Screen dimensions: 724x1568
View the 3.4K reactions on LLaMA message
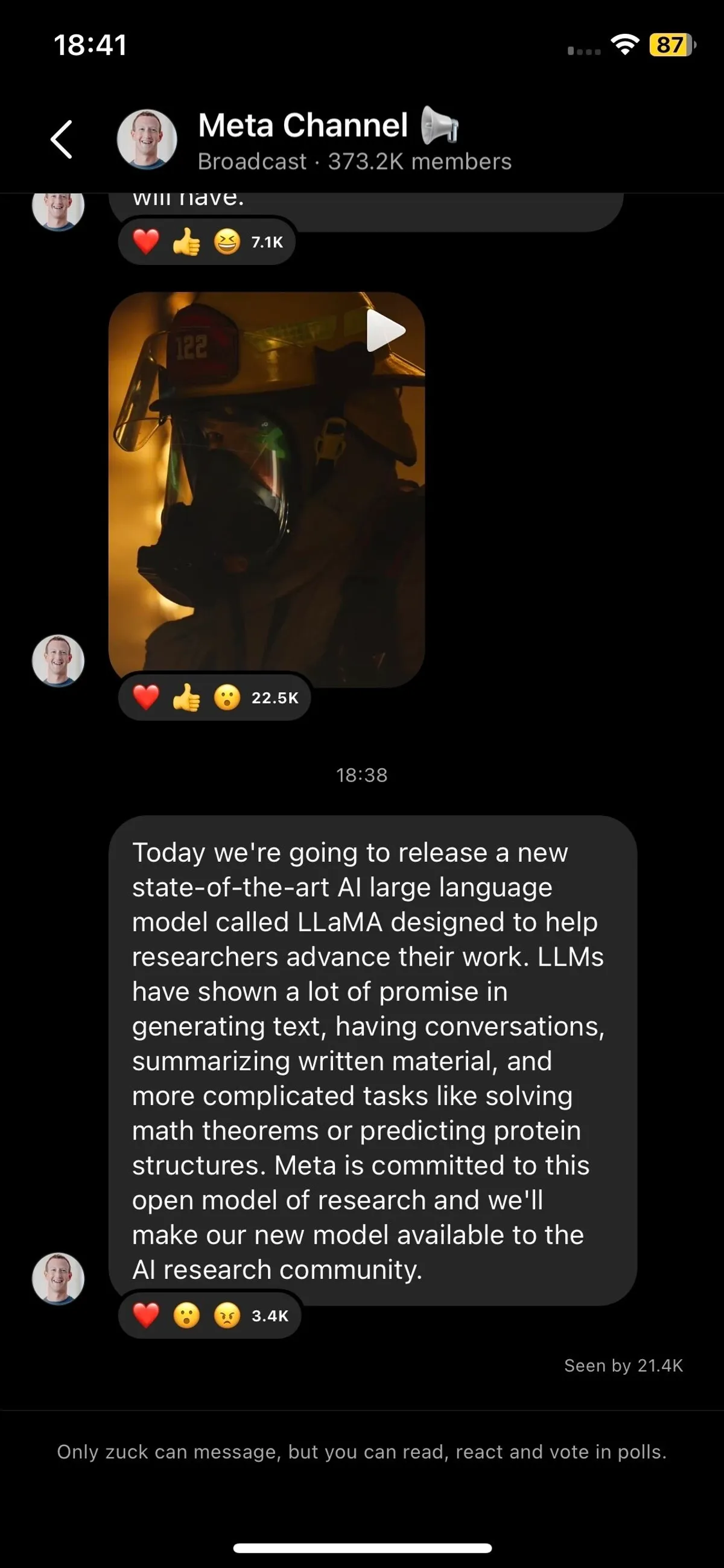(209, 1315)
